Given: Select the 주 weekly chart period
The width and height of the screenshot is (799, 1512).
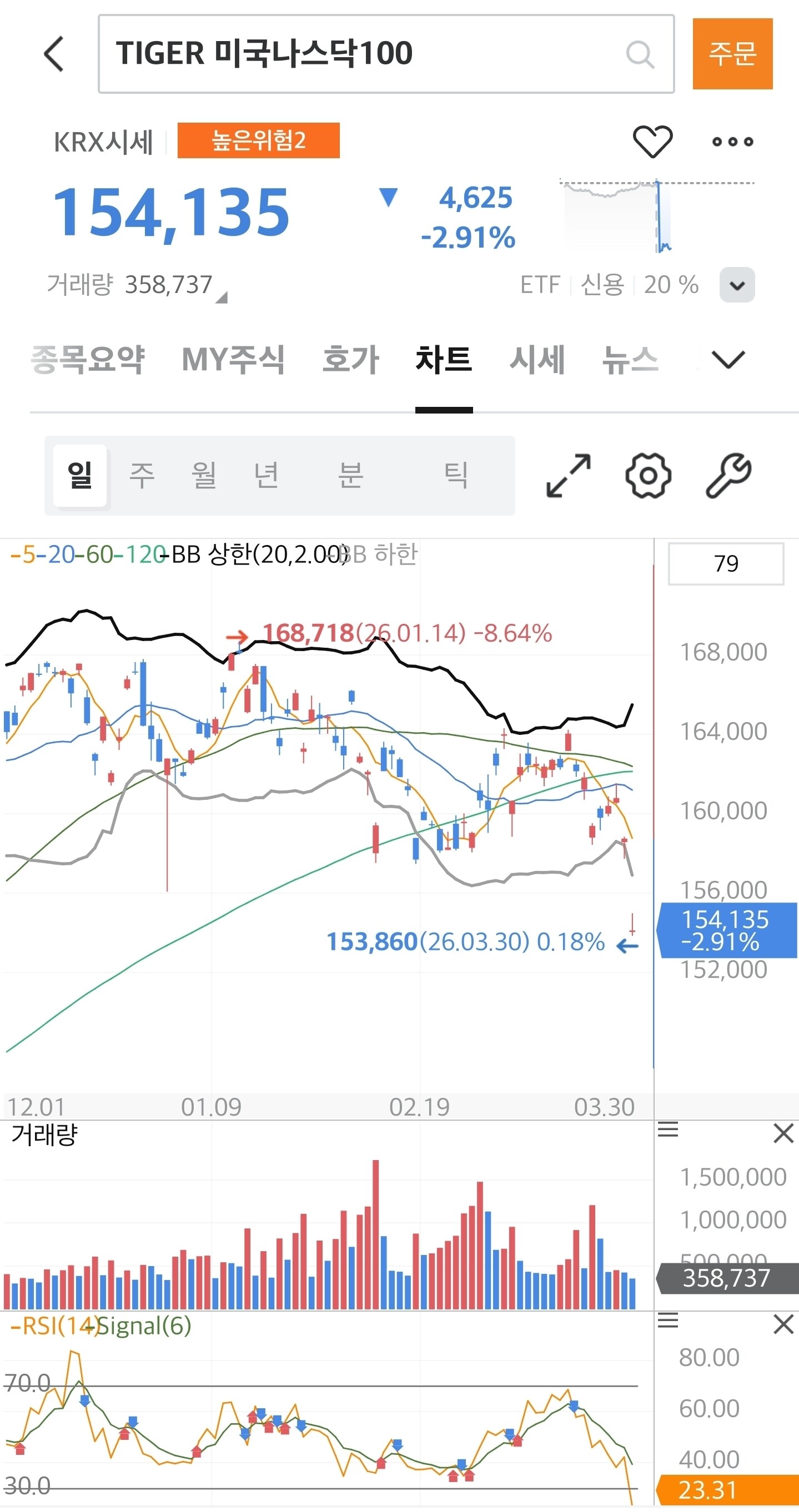Looking at the screenshot, I should [142, 476].
